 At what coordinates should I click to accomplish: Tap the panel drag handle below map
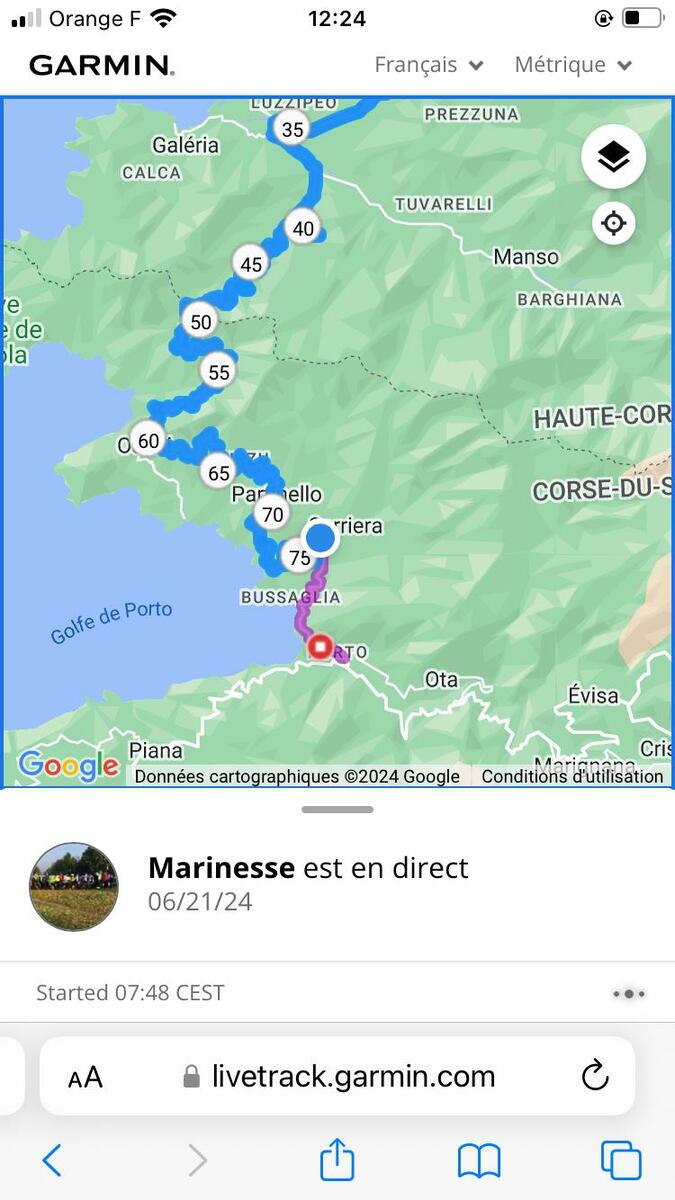tap(337, 809)
